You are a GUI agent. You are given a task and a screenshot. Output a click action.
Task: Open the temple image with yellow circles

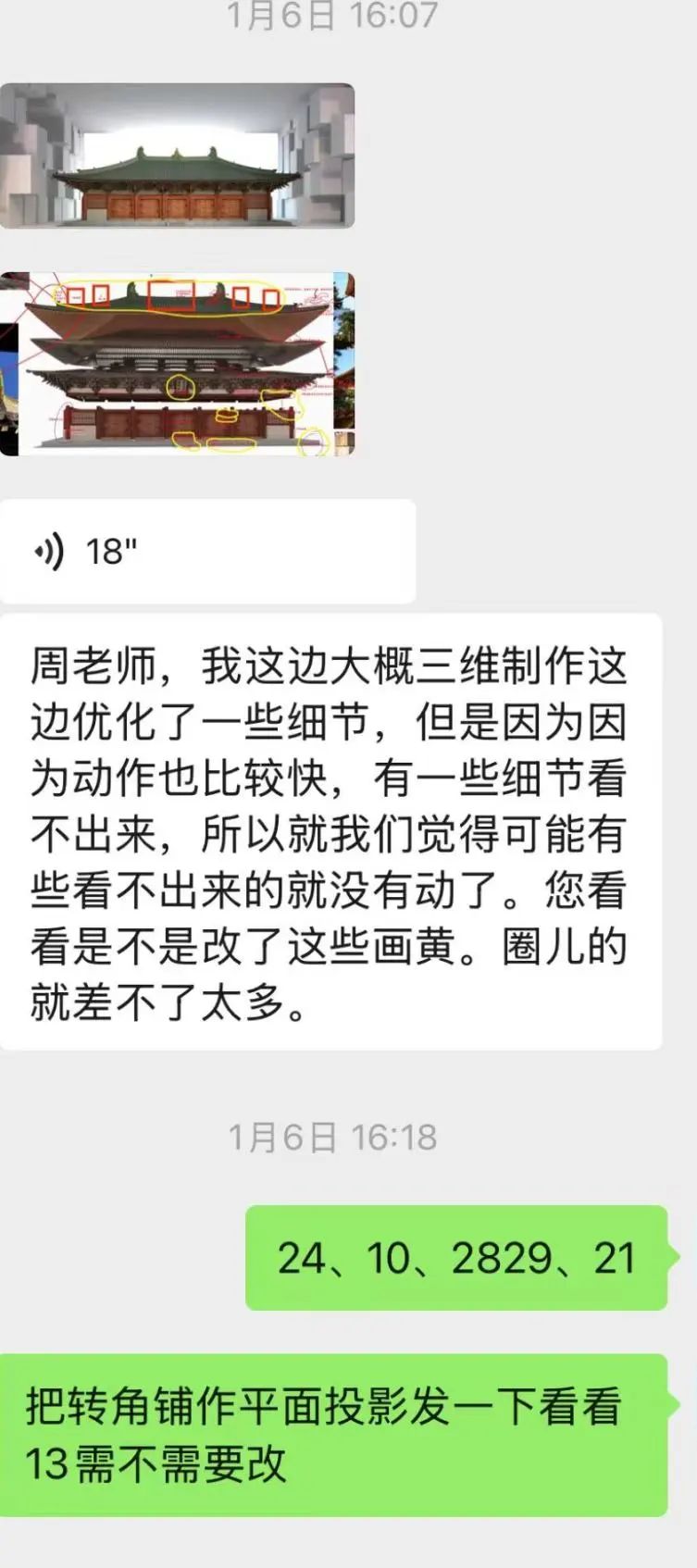177,364
